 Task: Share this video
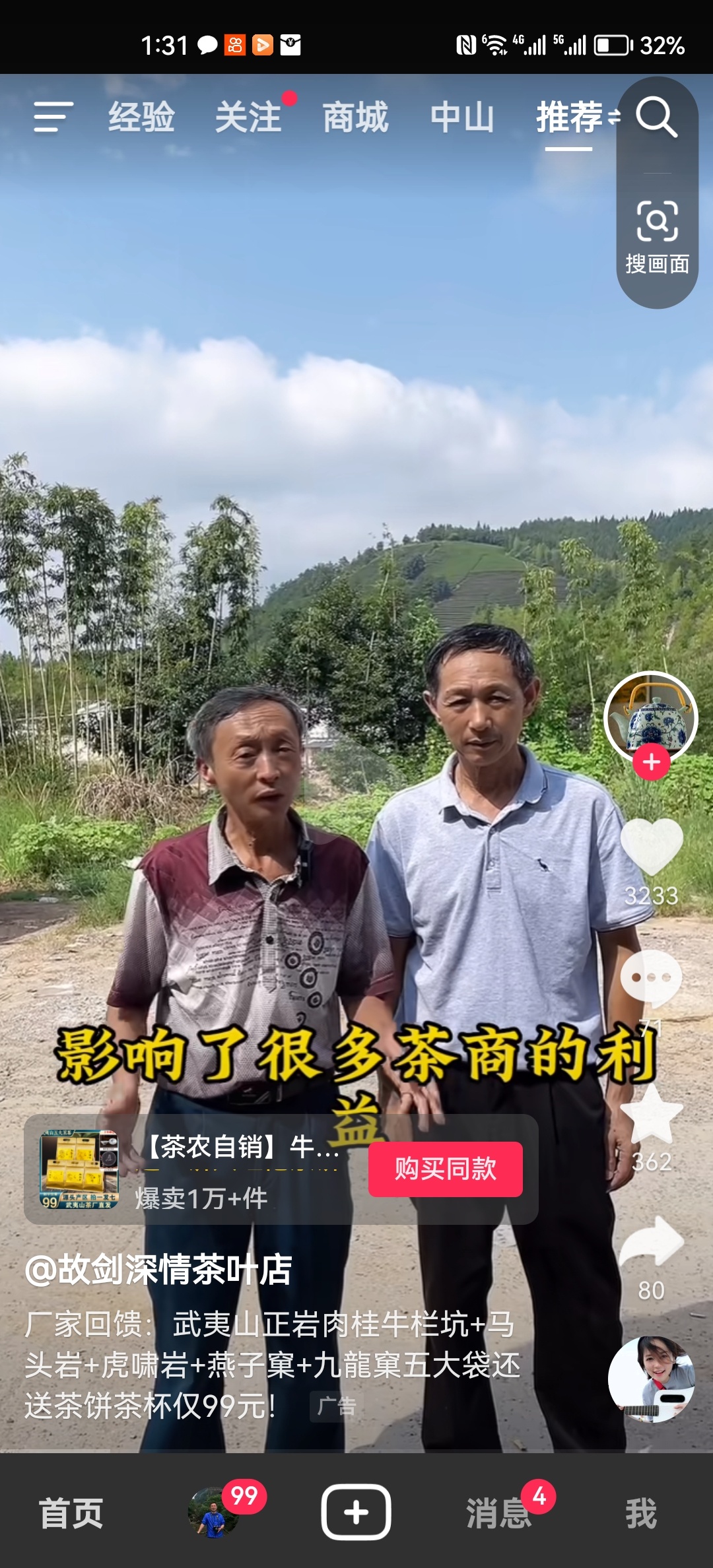point(652,1242)
